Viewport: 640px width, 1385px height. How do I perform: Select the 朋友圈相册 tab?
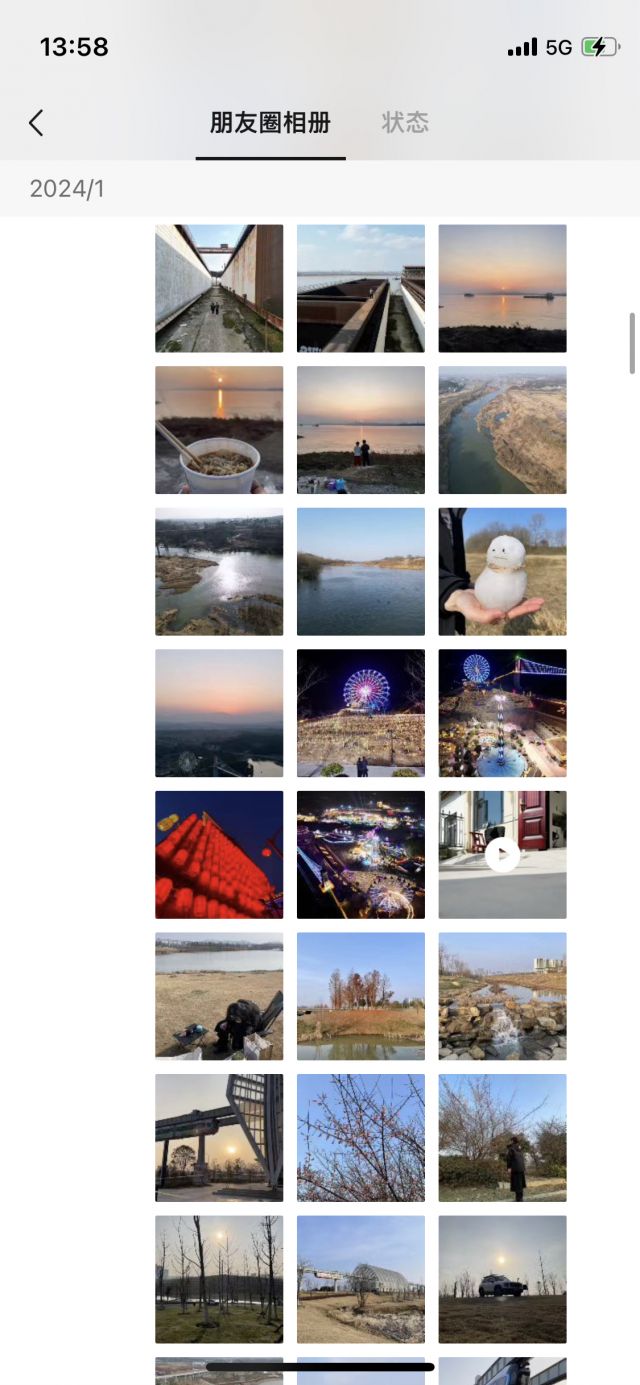pyautogui.click(x=270, y=123)
